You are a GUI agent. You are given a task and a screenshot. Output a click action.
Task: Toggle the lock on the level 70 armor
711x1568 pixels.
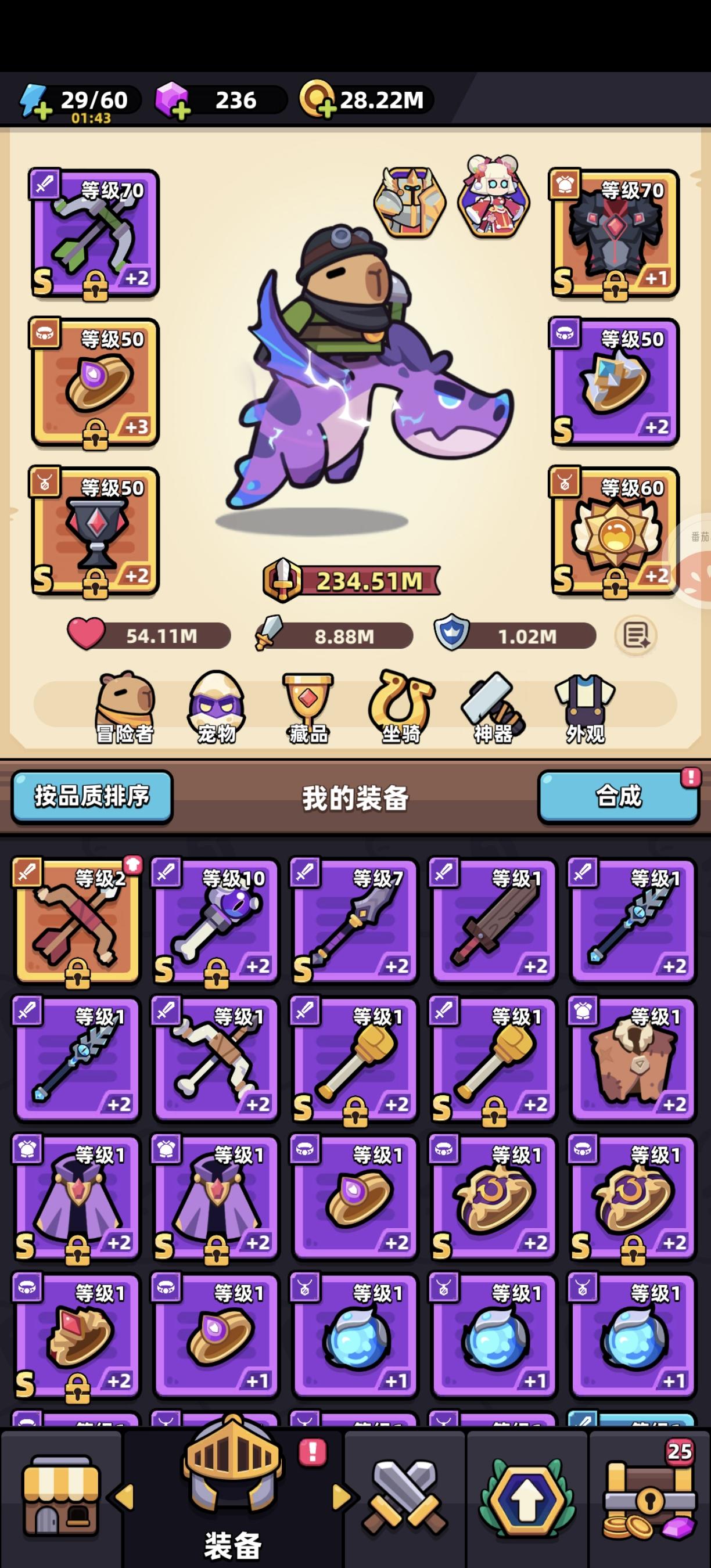click(616, 283)
